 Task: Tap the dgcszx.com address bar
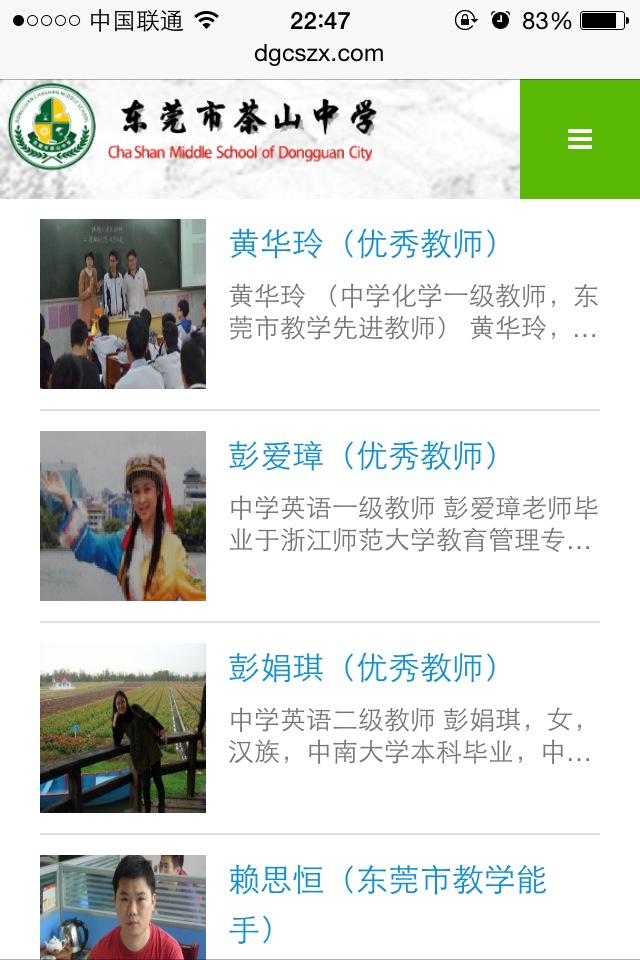pyautogui.click(x=319, y=54)
